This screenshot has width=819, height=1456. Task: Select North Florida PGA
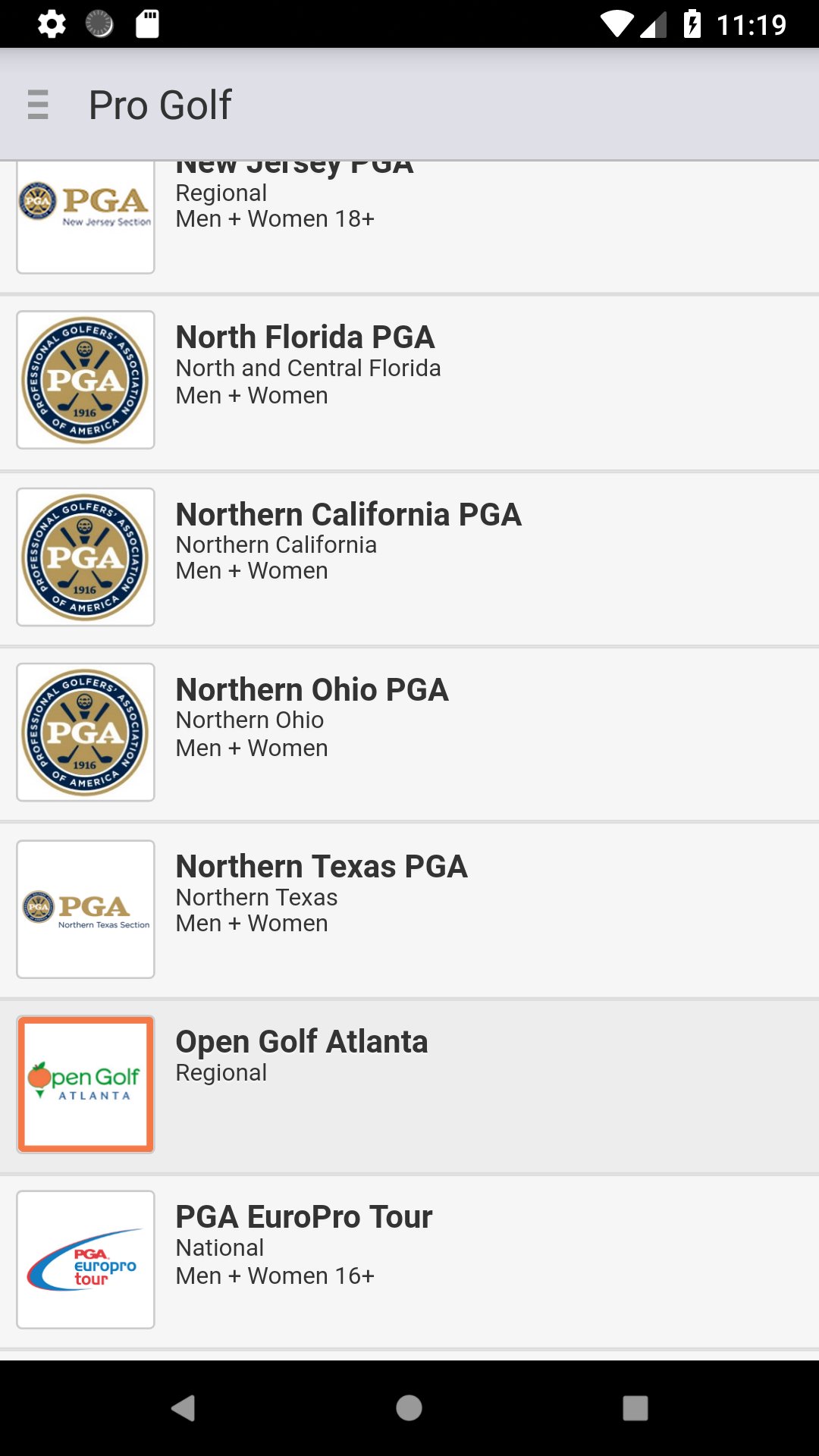click(409, 381)
